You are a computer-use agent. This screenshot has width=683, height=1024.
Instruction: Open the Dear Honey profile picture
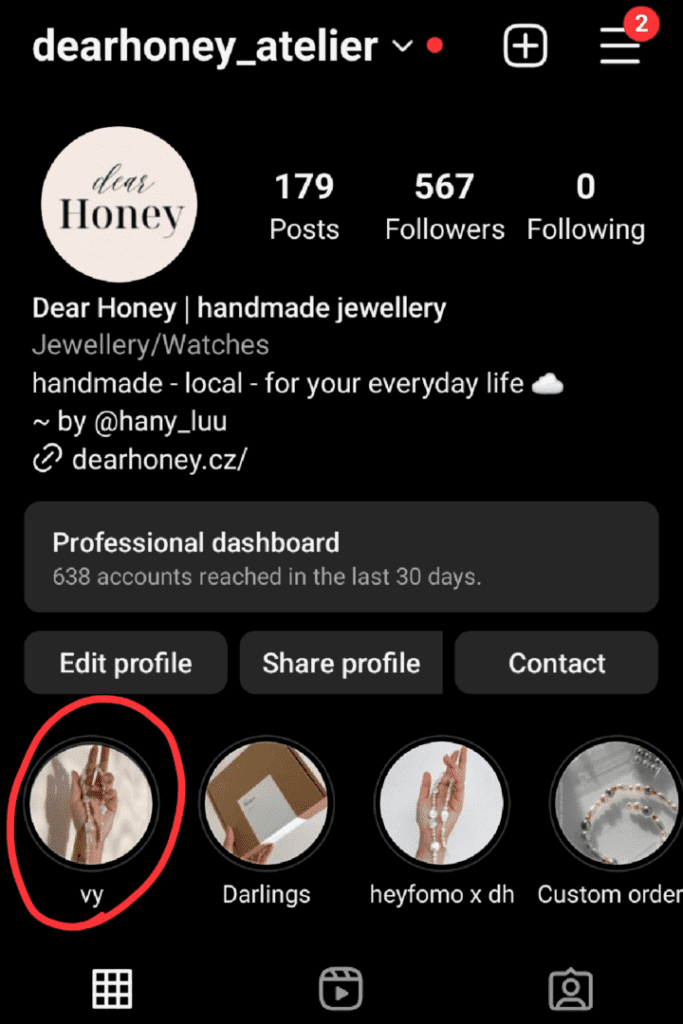click(x=119, y=204)
